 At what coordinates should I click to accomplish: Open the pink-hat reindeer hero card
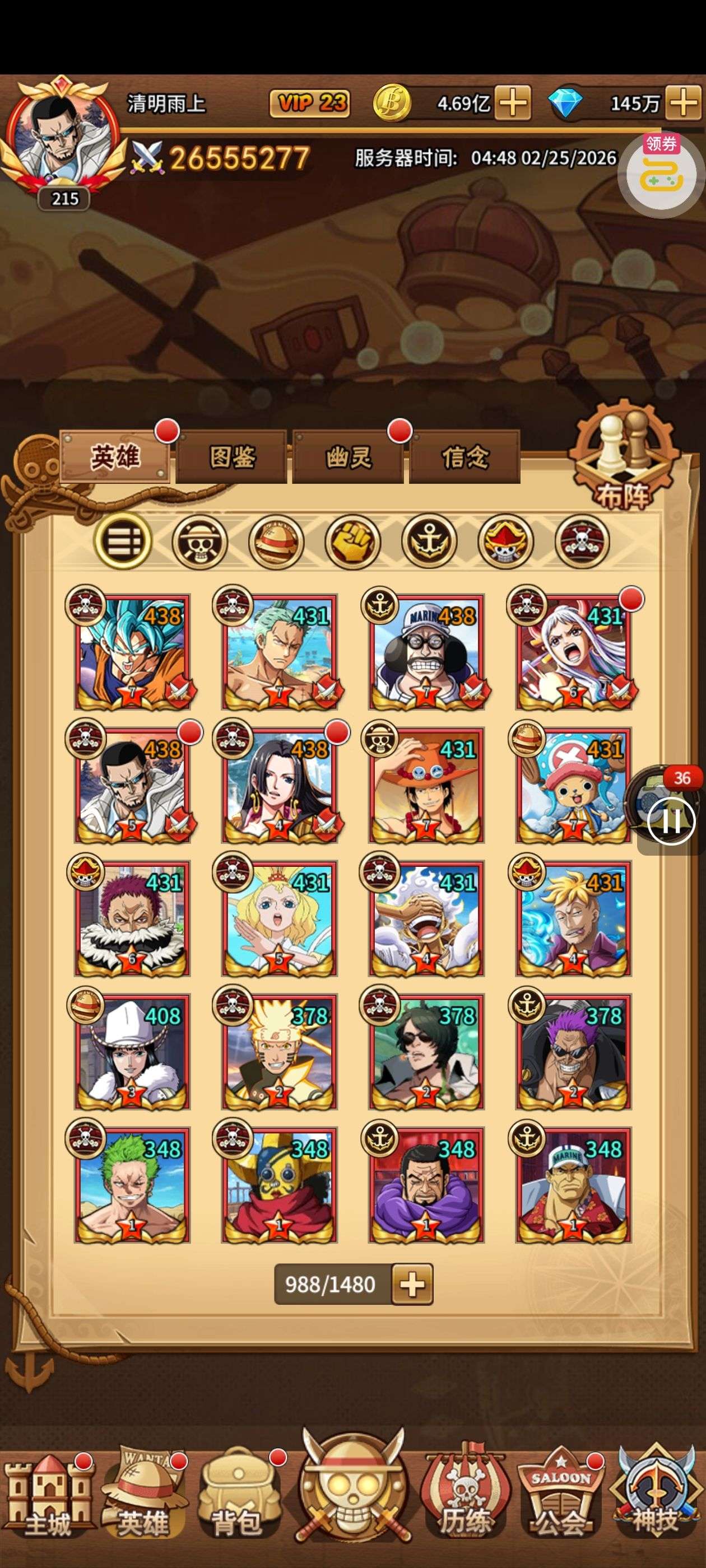click(x=573, y=785)
